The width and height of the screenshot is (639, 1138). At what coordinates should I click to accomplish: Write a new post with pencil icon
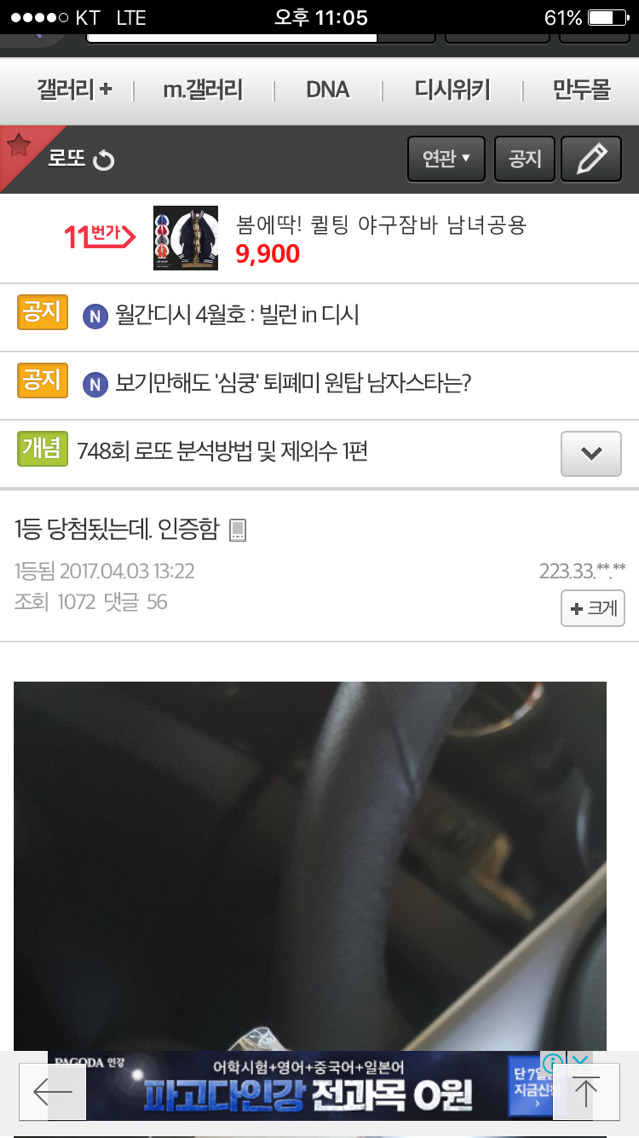591,158
